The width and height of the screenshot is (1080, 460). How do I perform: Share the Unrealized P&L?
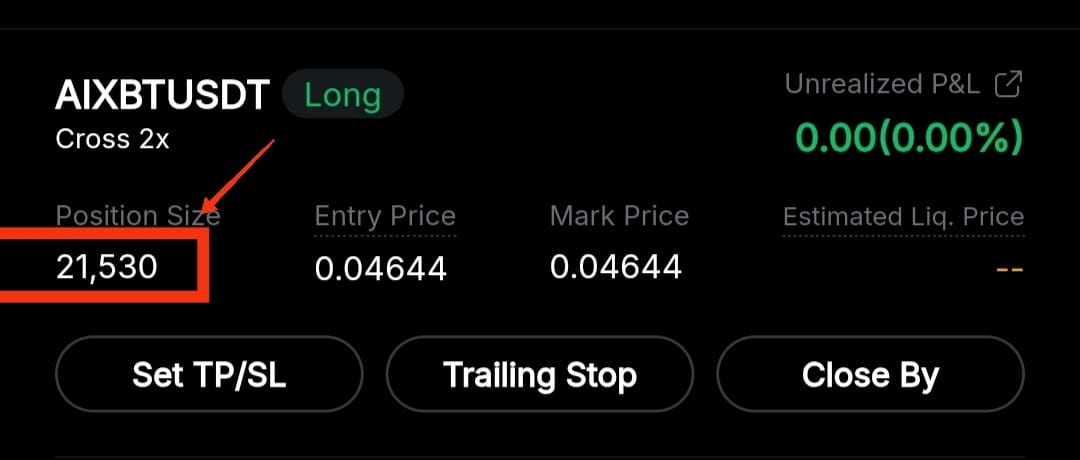point(1008,85)
